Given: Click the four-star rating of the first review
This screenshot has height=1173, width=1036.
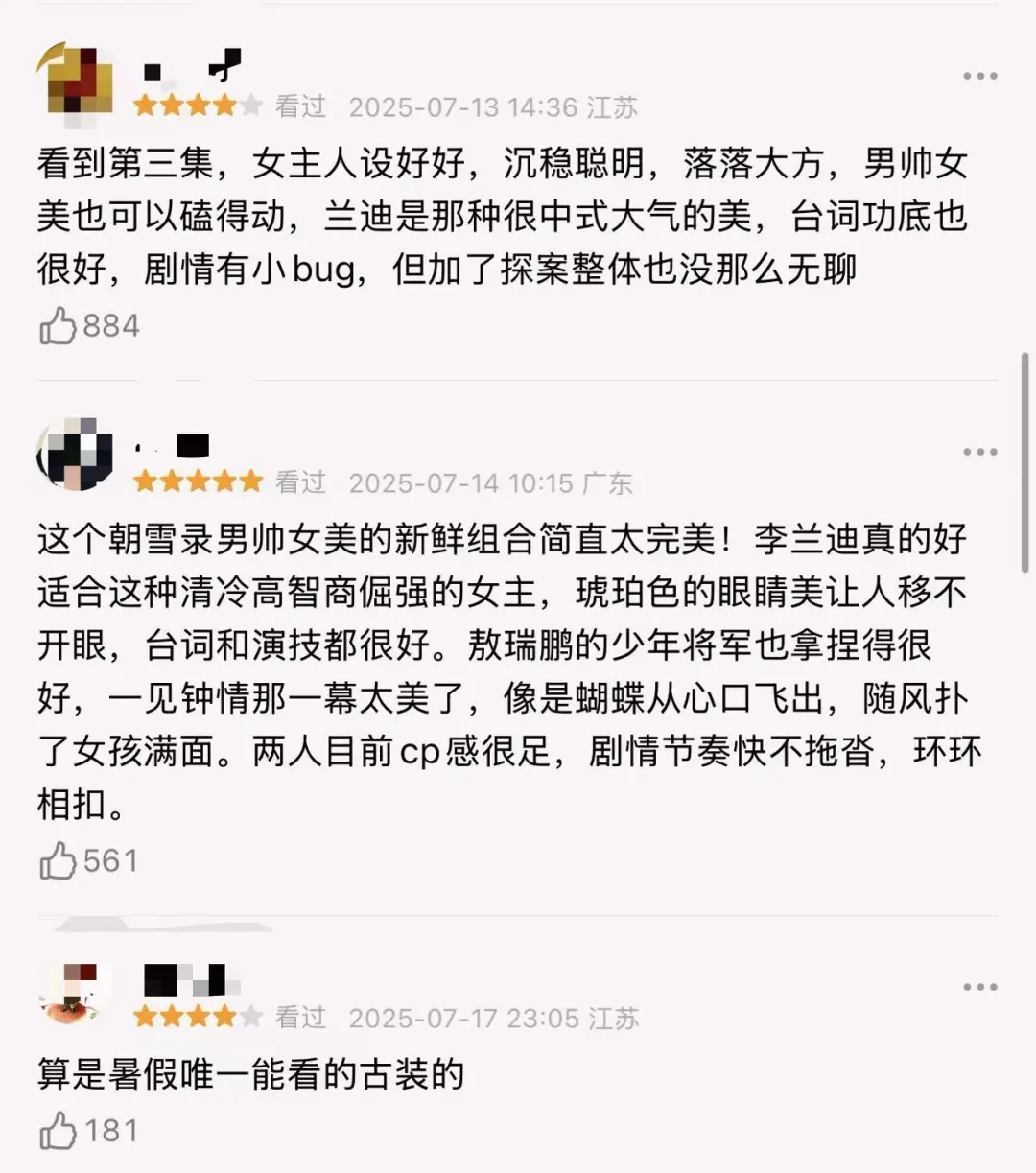Looking at the screenshot, I should pos(197,106).
